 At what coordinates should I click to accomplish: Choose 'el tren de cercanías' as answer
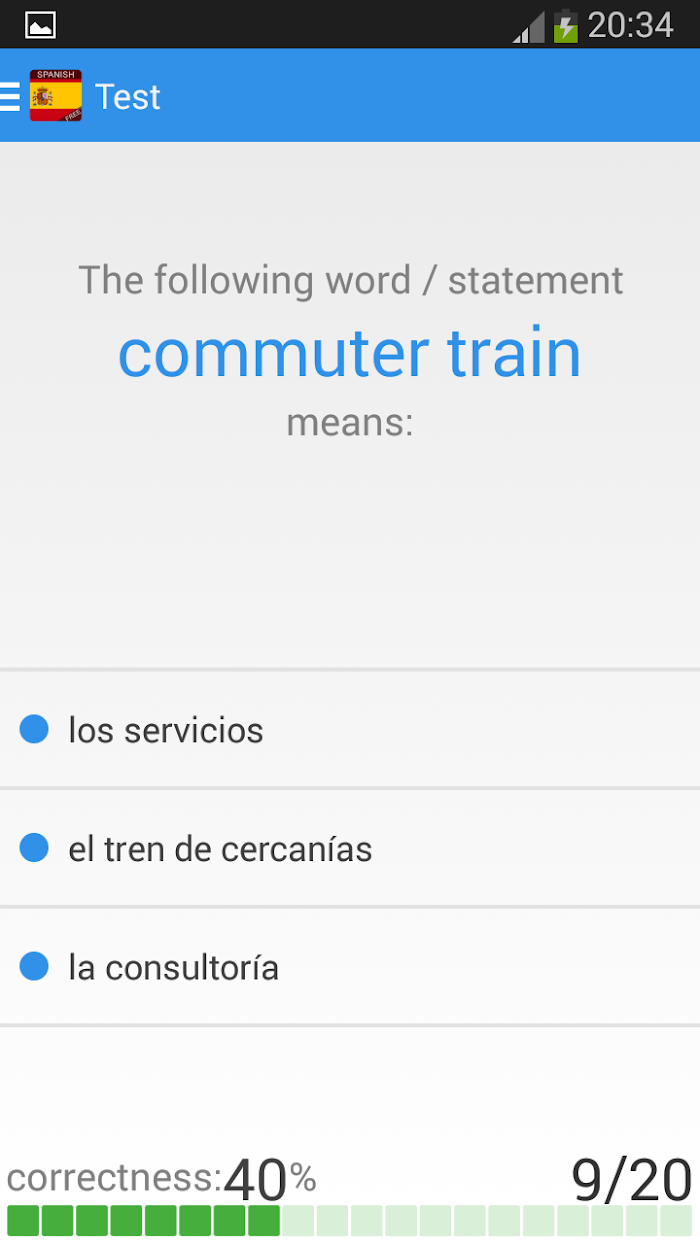coord(350,848)
